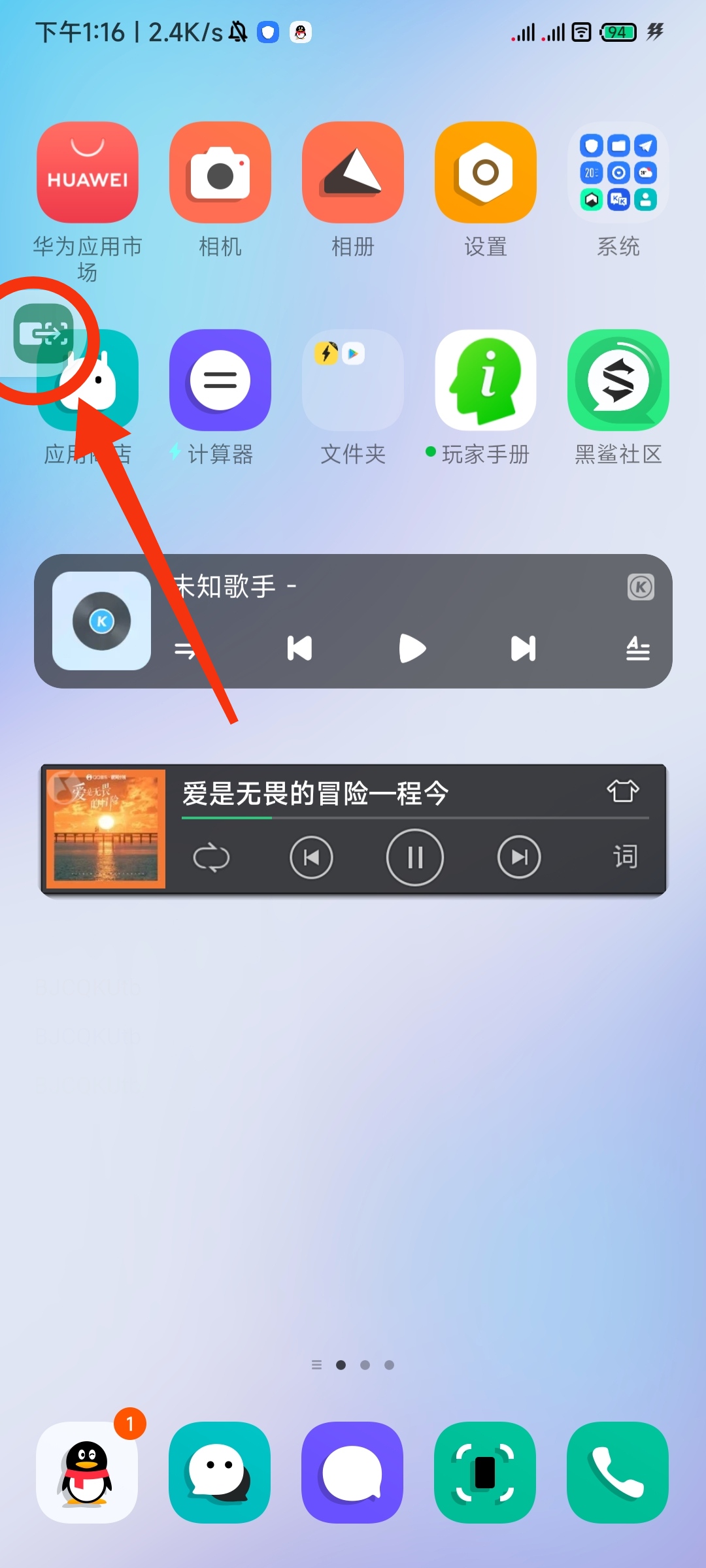Launch 黑鲨社区 app

coord(618,380)
